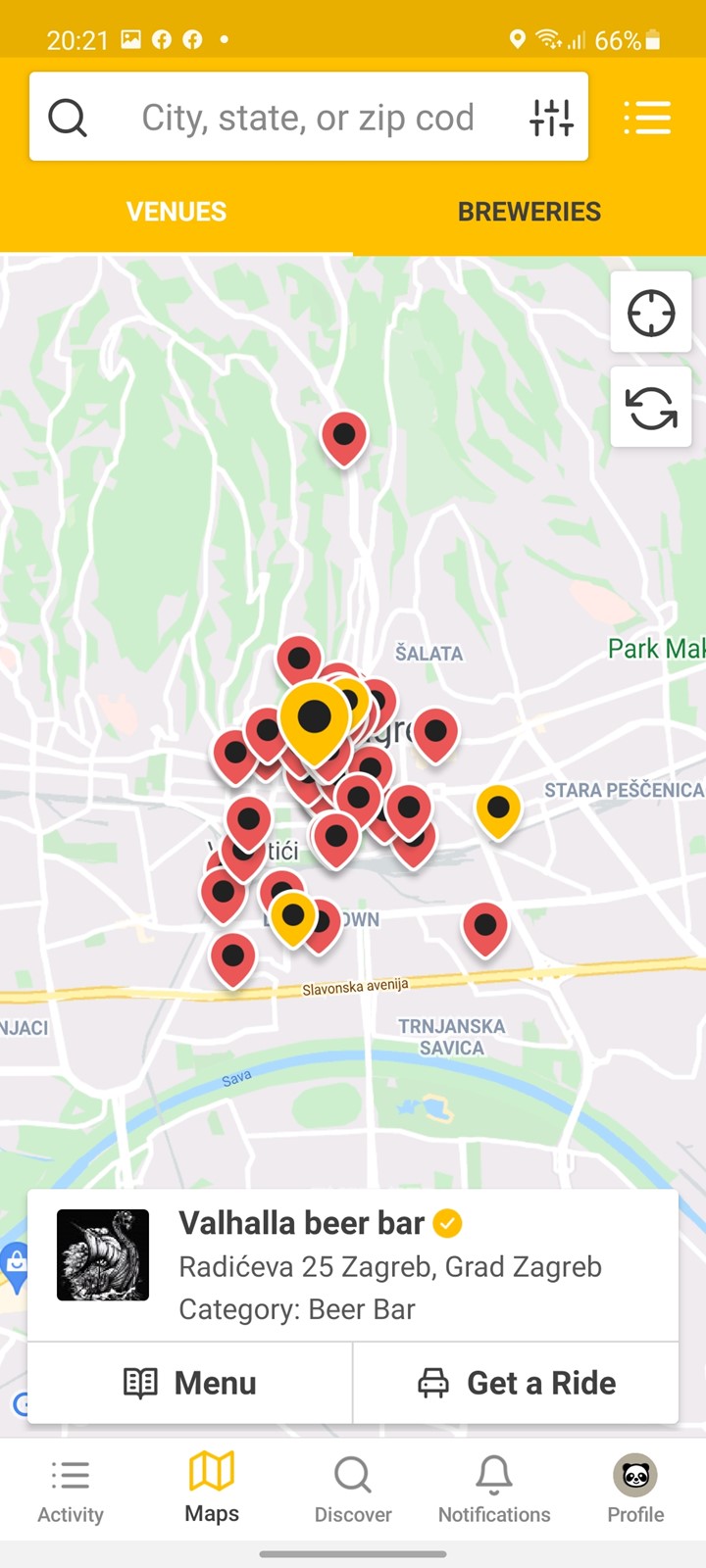
Task: Open the filter sliders icon
Action: coord(551,118)
